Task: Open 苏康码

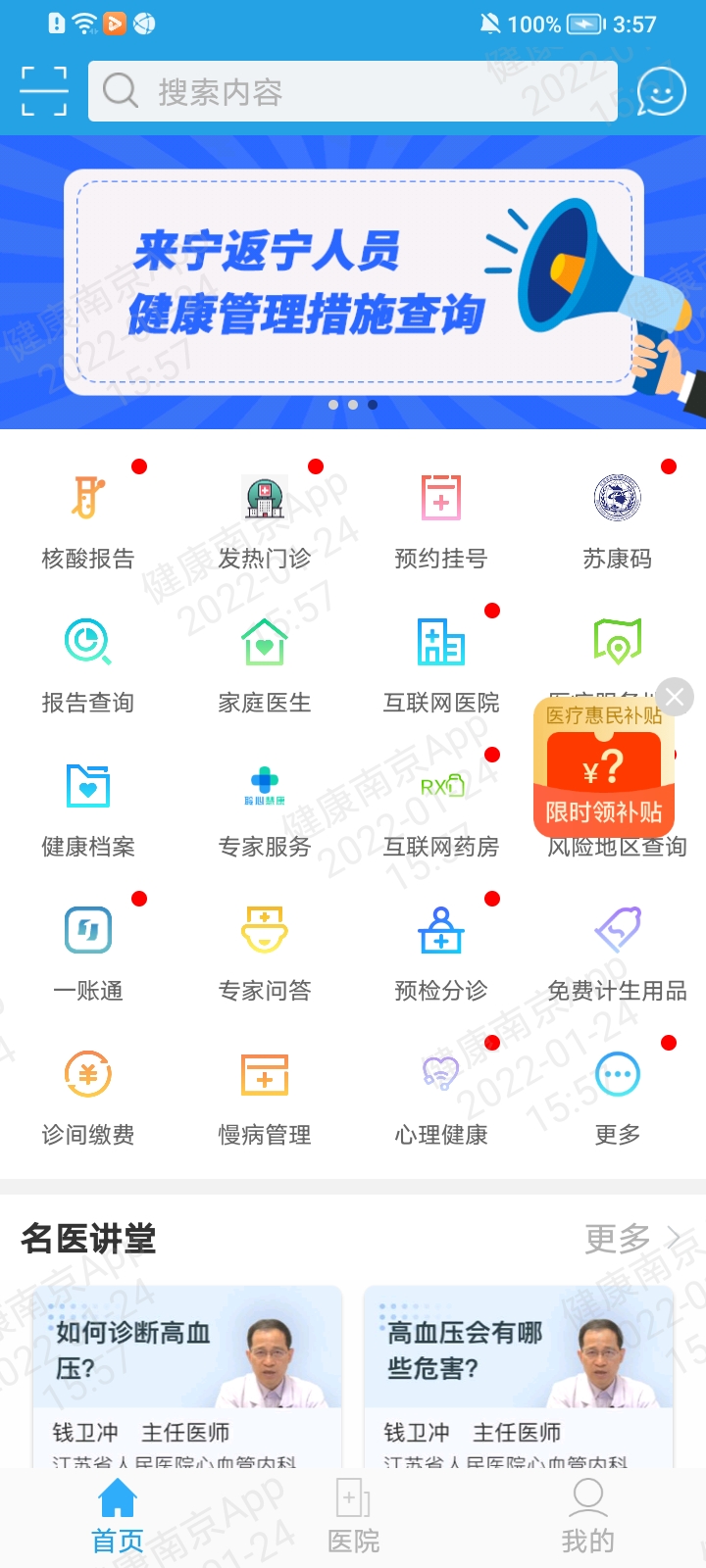Action: [618, 519]
